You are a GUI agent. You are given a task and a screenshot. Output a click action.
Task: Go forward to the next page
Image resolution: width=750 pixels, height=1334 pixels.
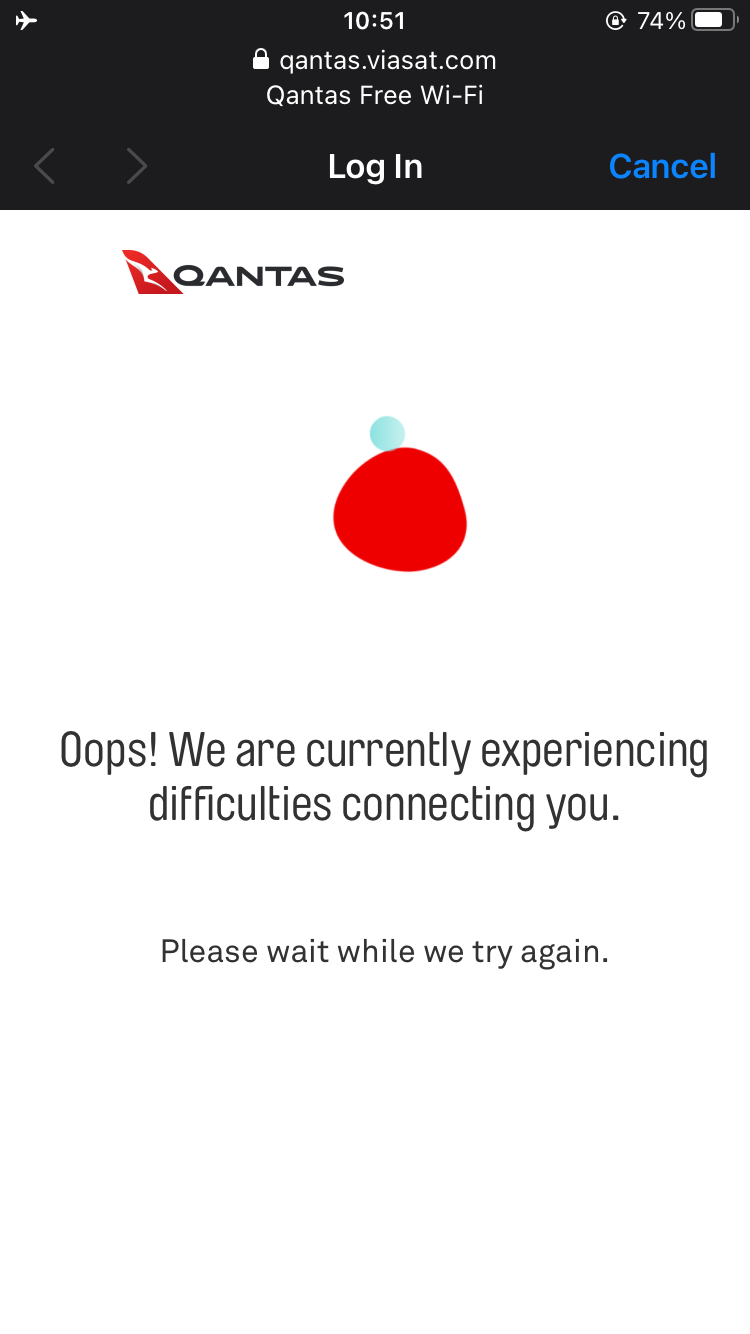pyautogui.click(x=137, y=166)
